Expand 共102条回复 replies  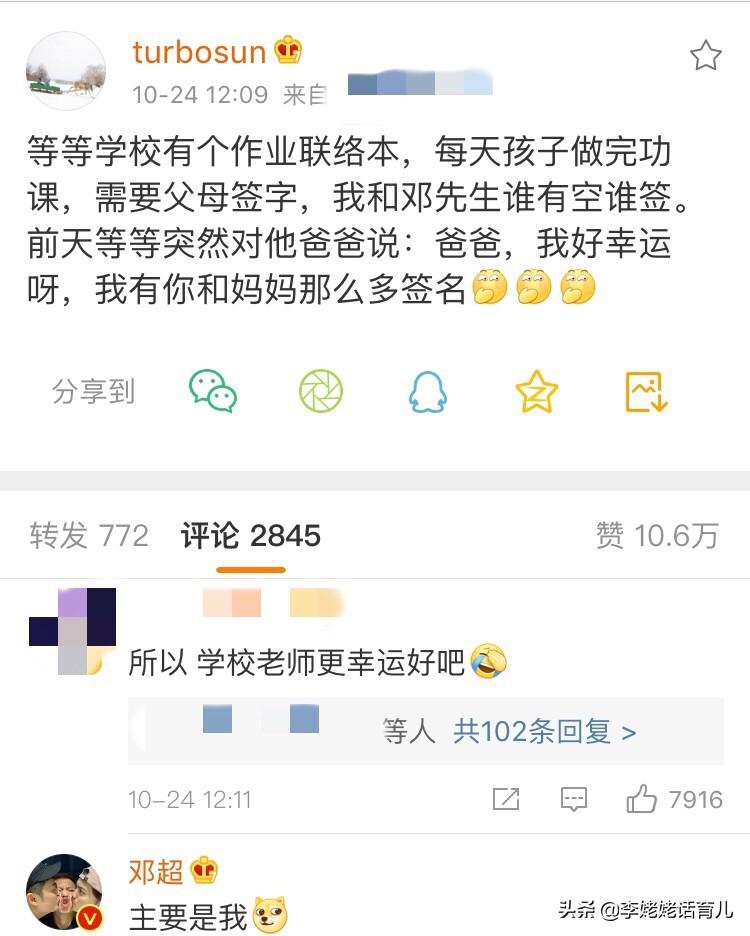544,731
